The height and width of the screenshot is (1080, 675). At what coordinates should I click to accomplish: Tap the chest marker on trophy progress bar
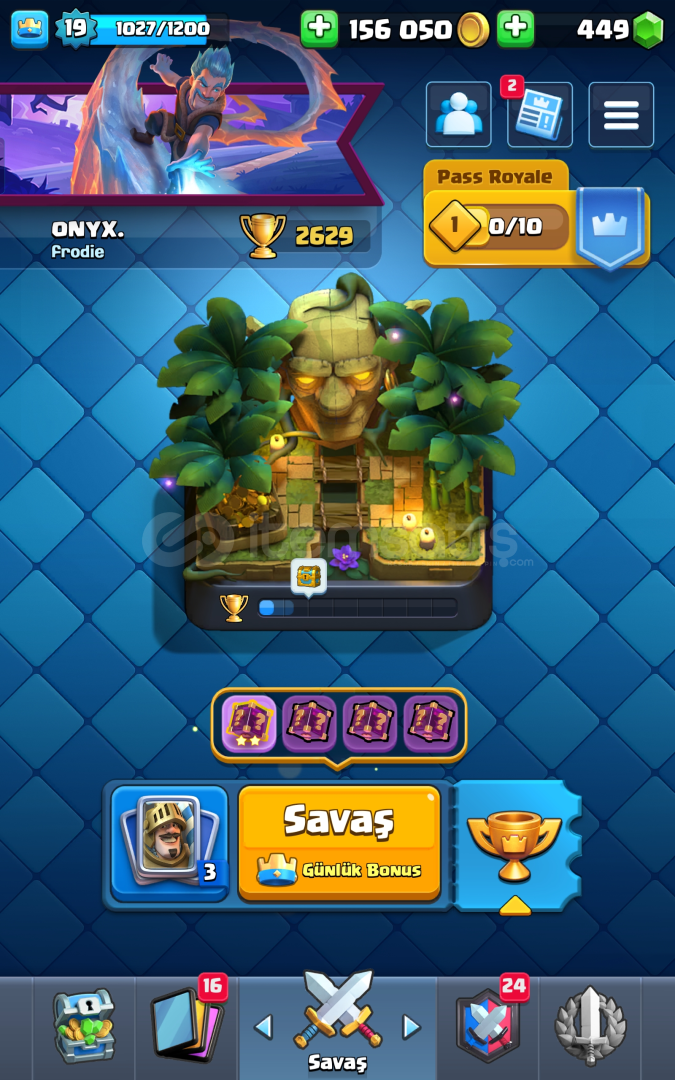point(308,576)
